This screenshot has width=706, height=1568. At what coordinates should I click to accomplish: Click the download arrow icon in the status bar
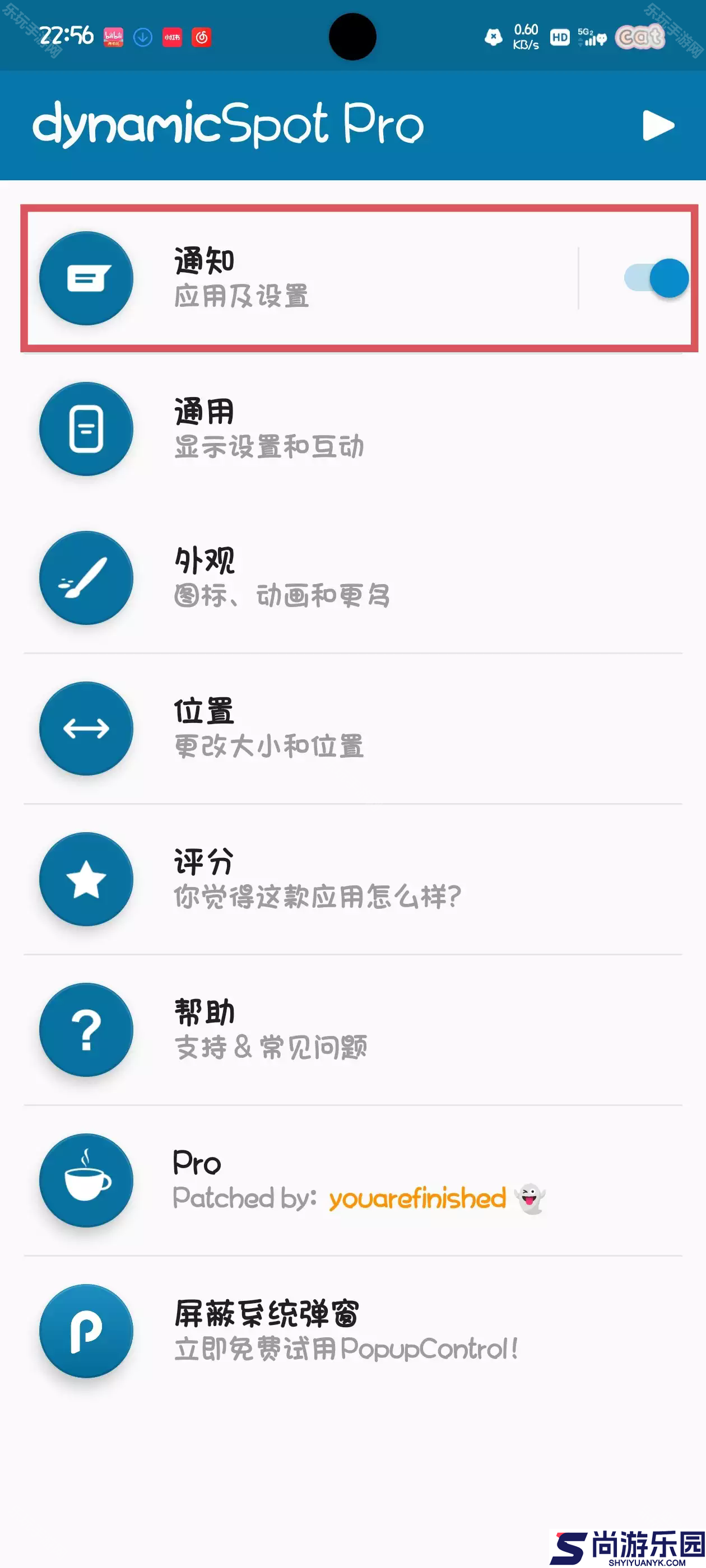142,38
